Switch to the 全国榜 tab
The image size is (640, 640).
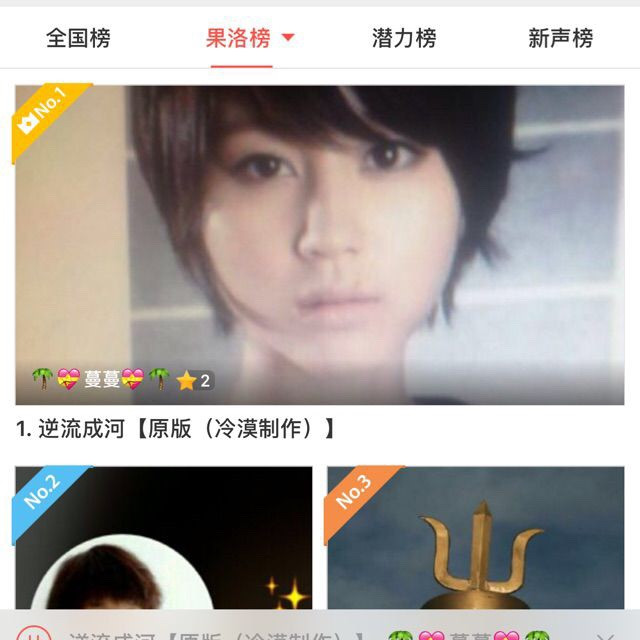[x=78, y=39]
